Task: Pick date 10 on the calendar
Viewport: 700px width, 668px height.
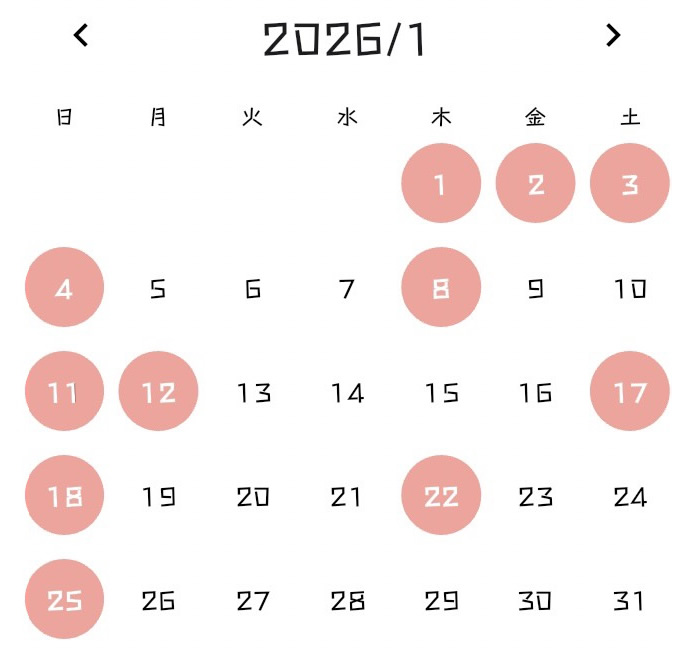Action: [630, 289]
